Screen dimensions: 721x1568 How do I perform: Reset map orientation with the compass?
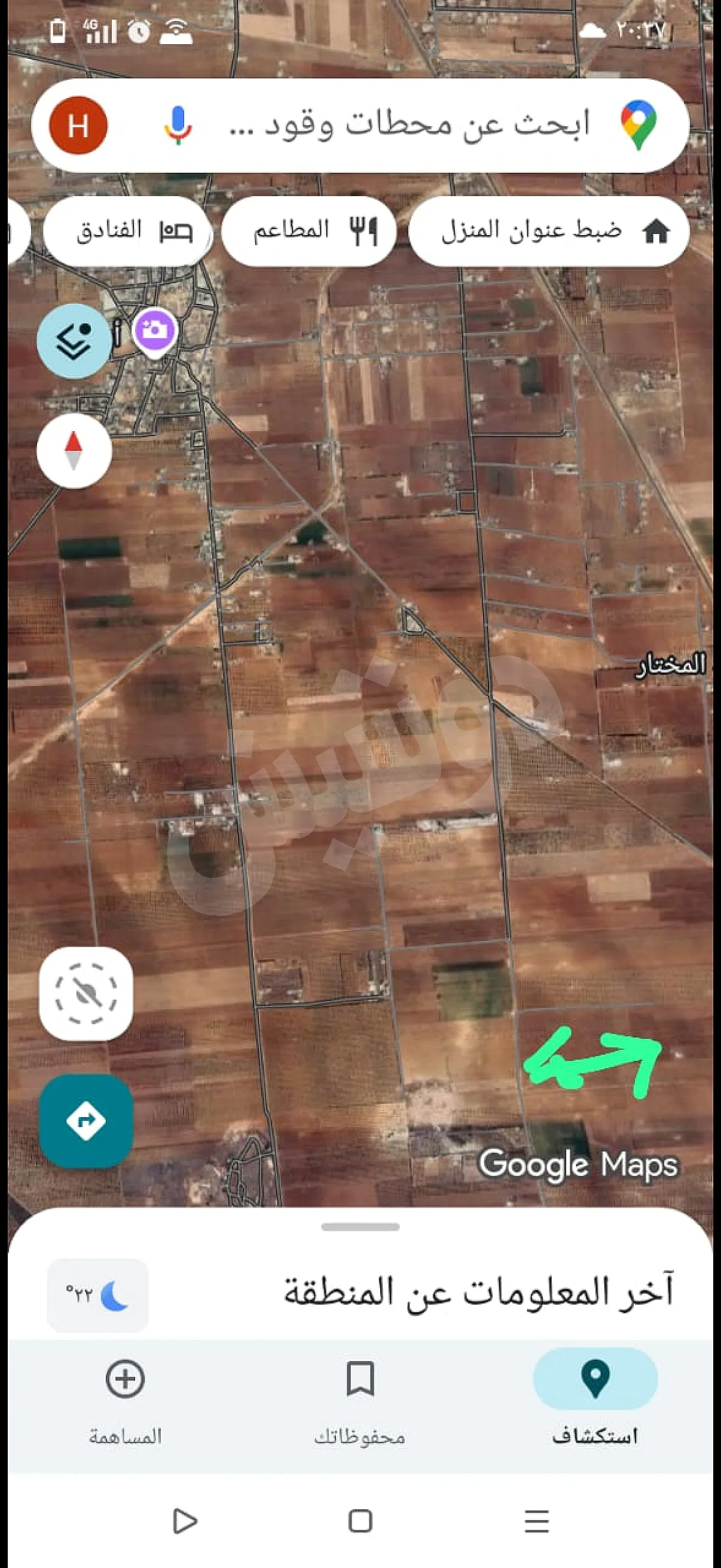74,451
